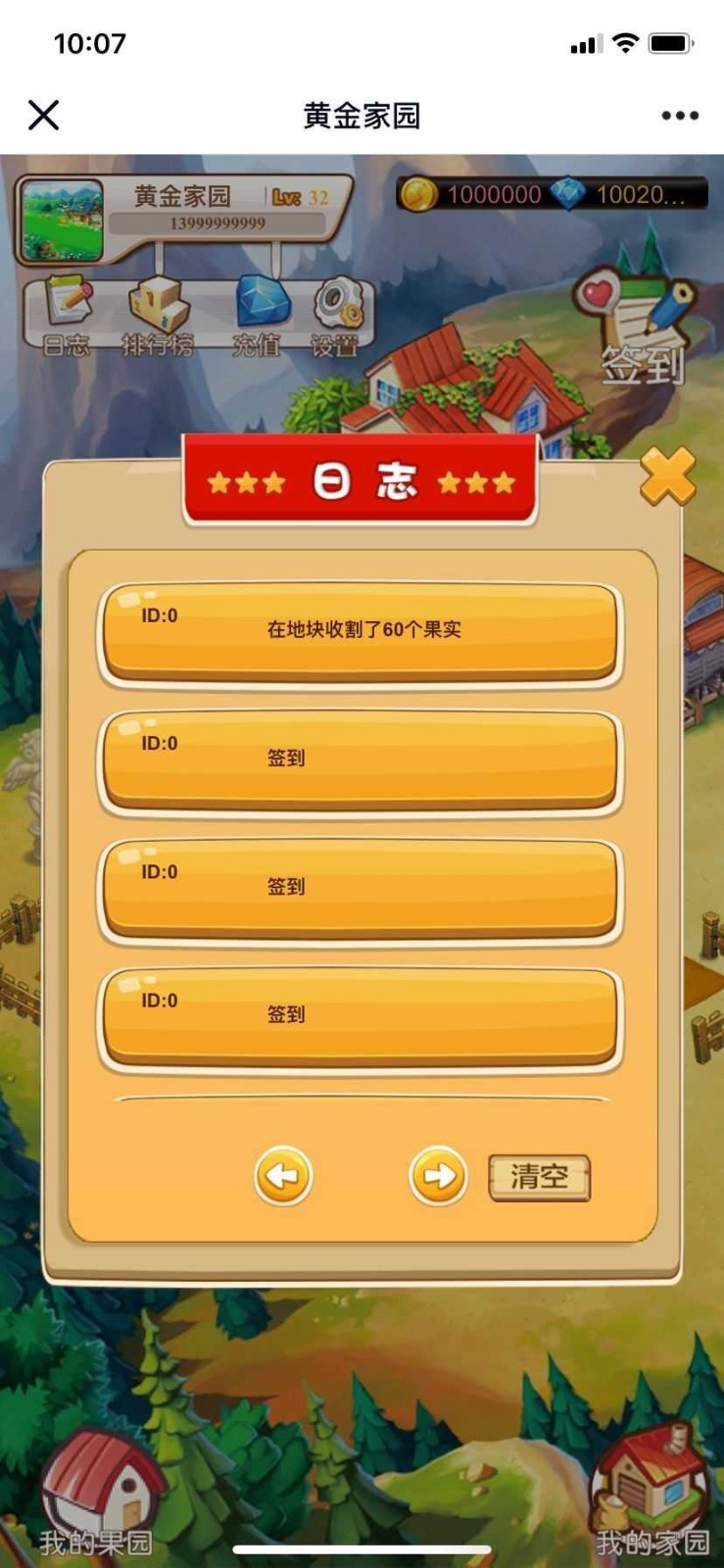Go to the next log page
Image resolution: width=724 pixels, height=1568 pixels.
pyautogui.click(x=438, y=1175)
